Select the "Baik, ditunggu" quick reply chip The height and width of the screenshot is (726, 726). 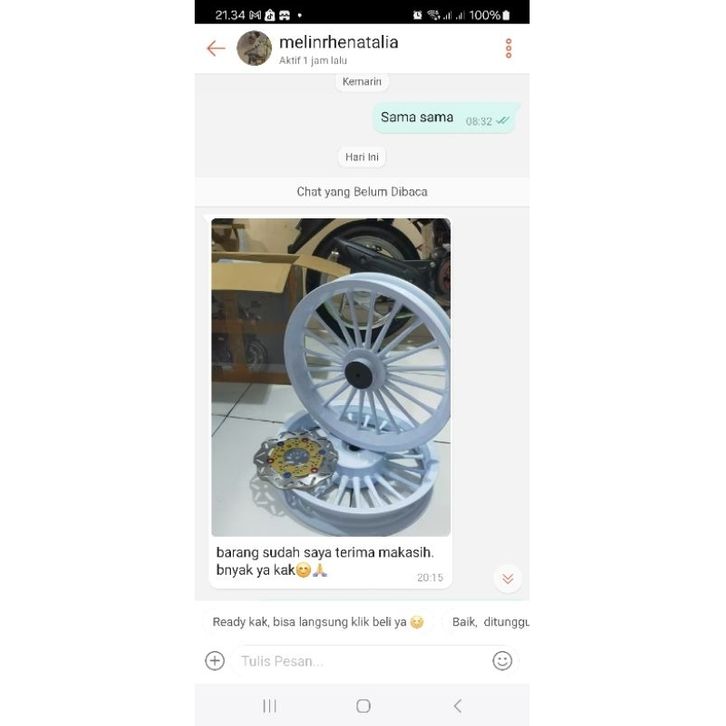click(490, 622)
